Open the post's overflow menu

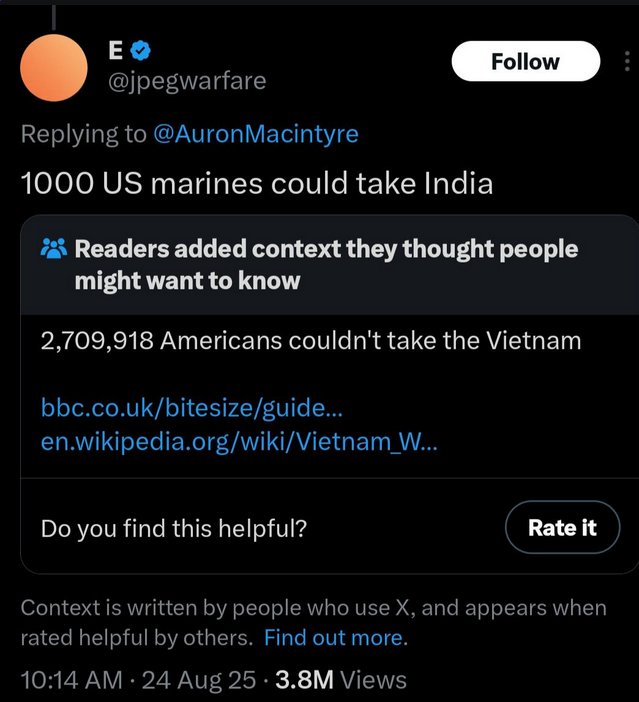(x=626, y=62)
